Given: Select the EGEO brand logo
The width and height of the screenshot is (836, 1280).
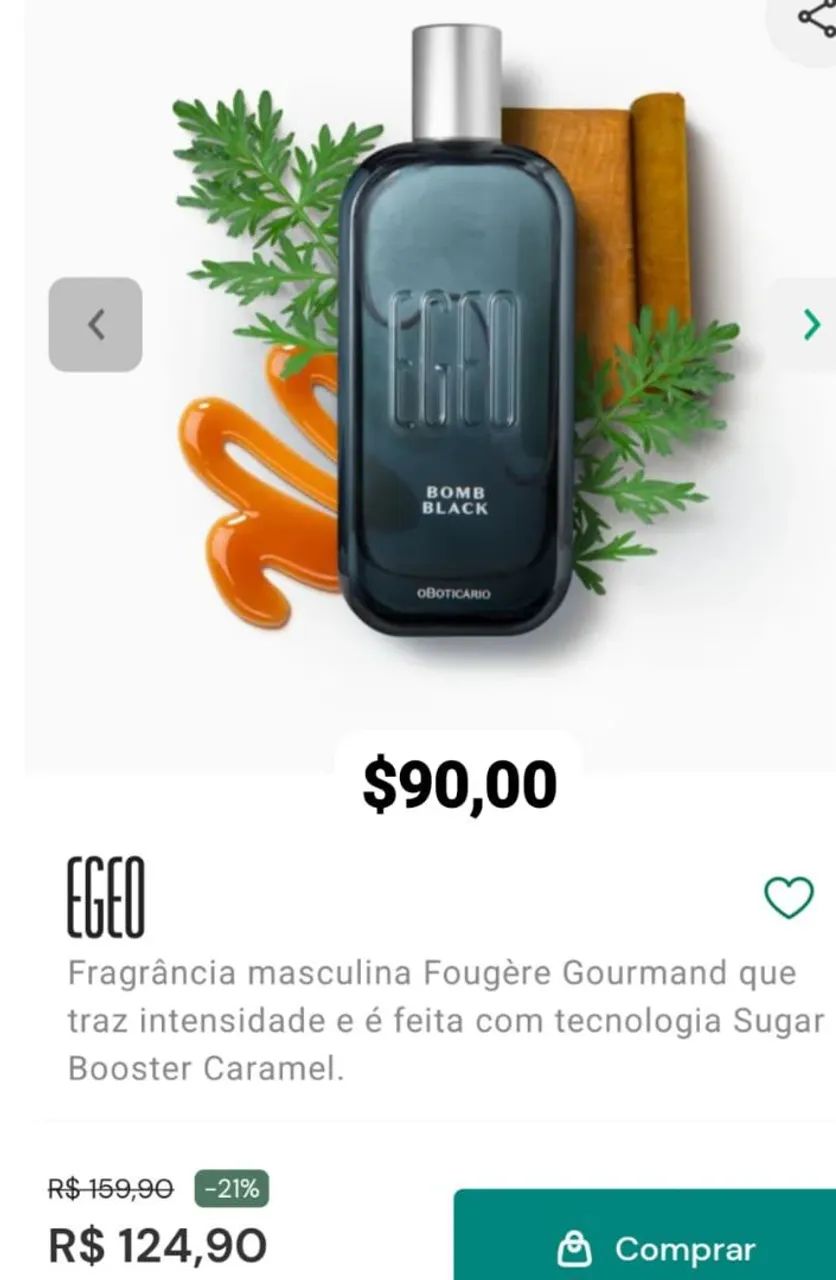Looking at the screenshot, I should pyautogui.click(x=106, y=898).
